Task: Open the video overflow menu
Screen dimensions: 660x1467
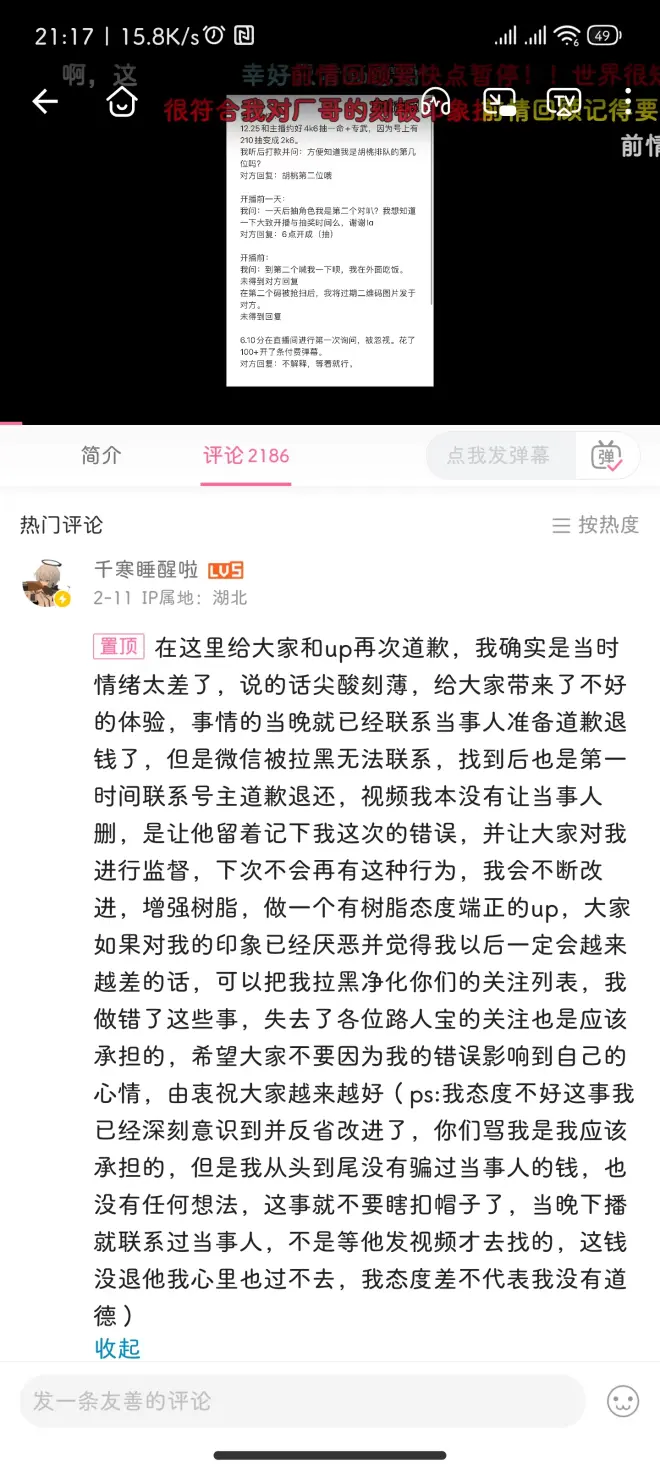Action: coord(628,101)
